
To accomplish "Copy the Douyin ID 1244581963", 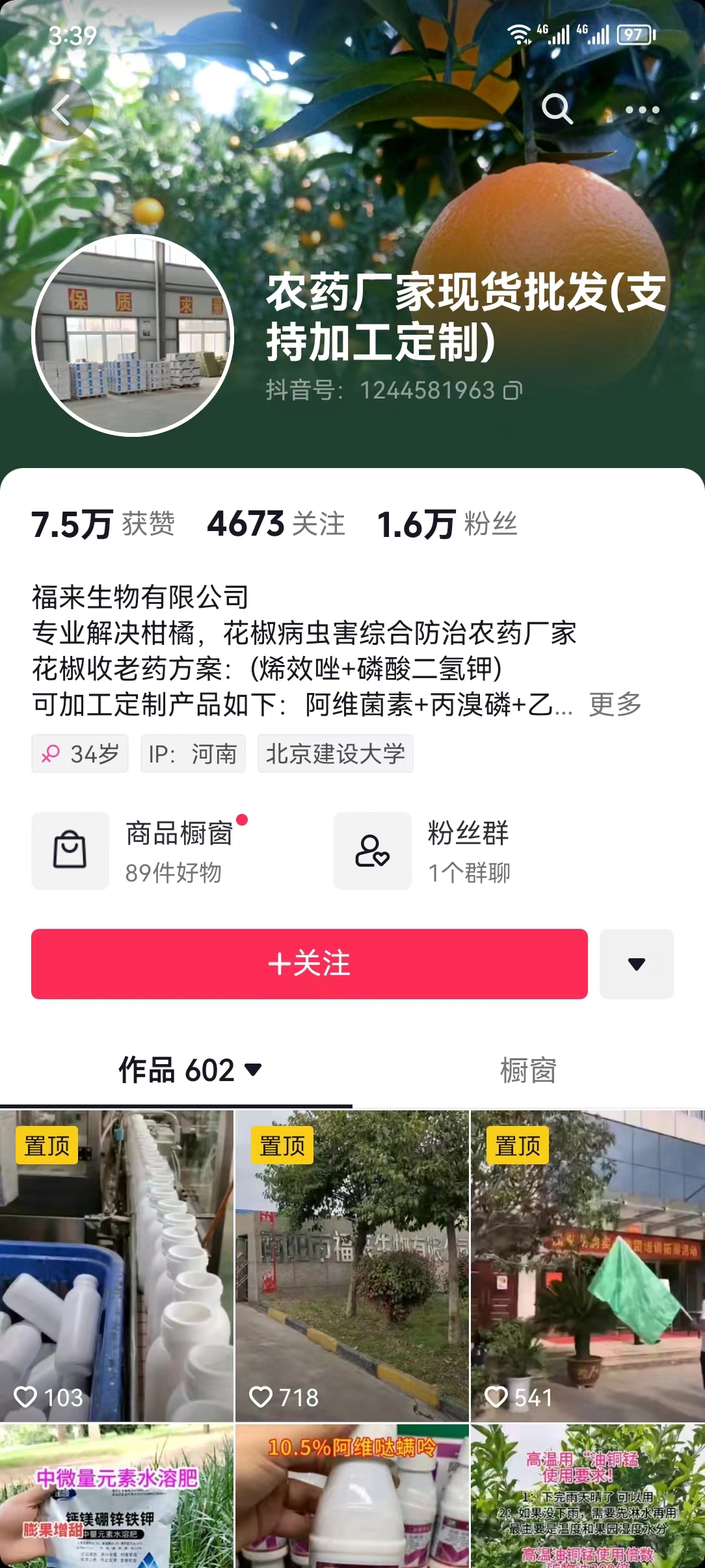I will tap(513, 391).
